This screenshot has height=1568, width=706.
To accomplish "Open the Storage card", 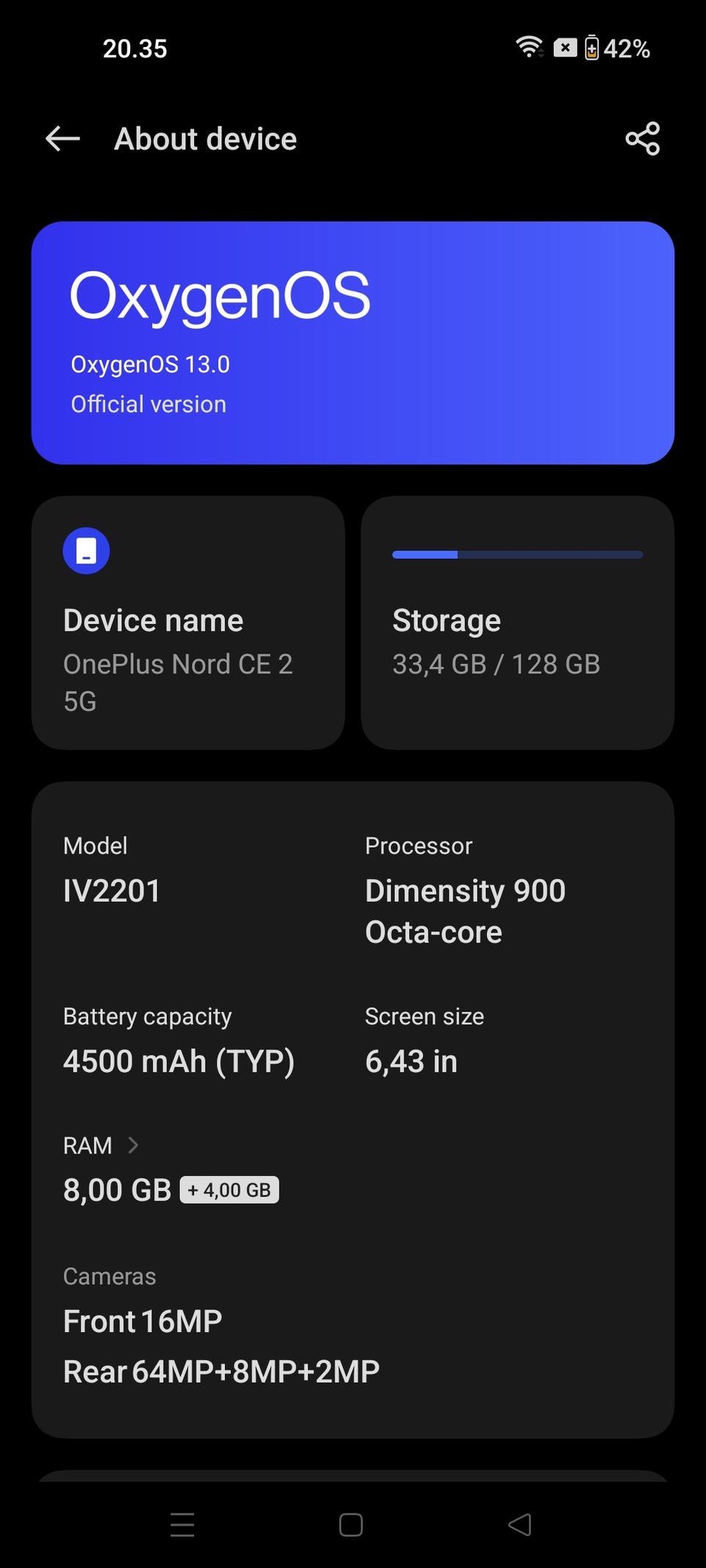I will click(x=518, y=623).
